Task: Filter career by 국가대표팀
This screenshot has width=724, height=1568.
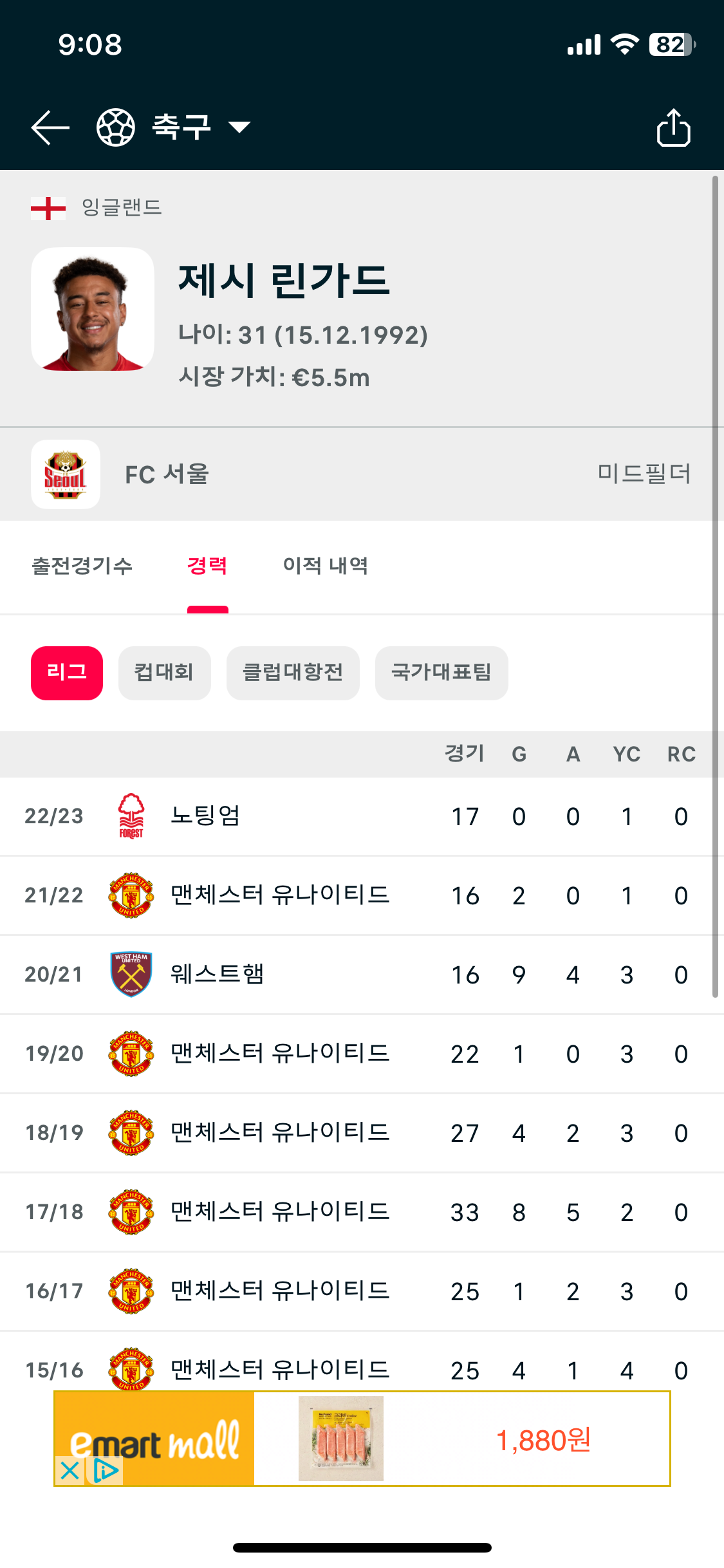Action: [441, 673]
